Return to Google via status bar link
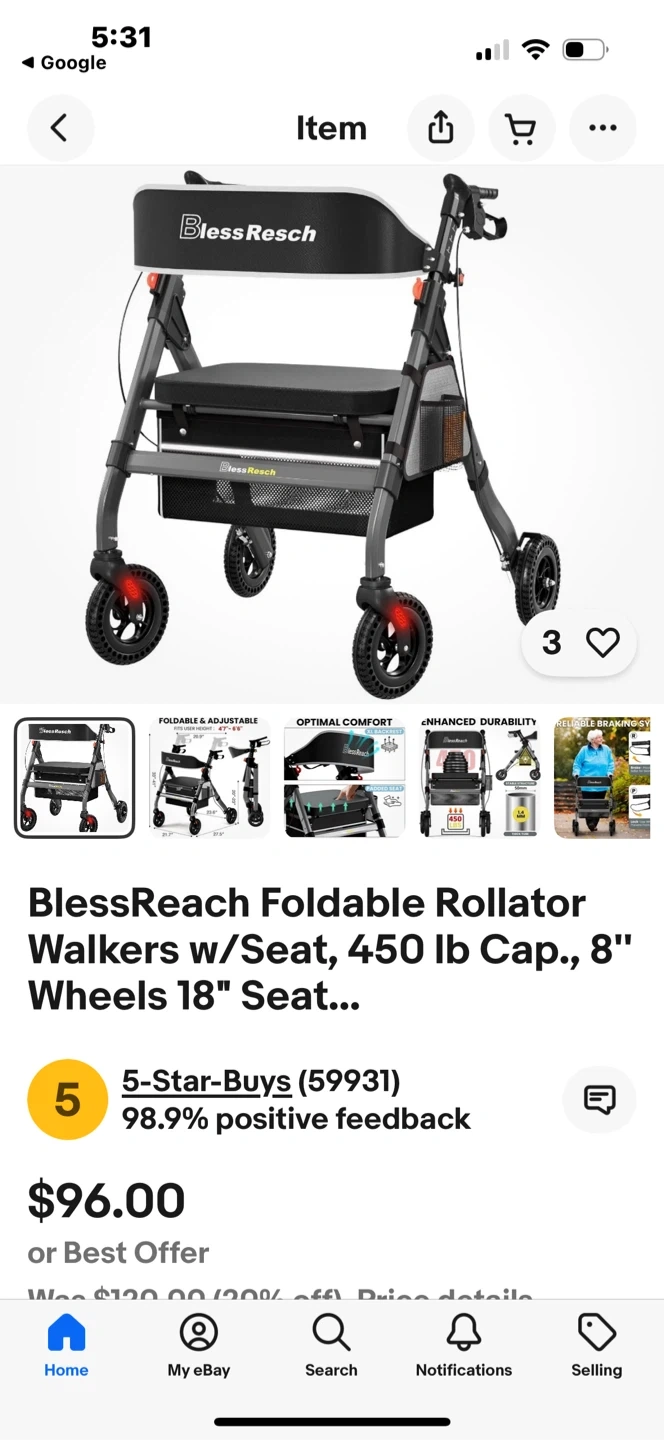The image size is (664, 1440). pos(64,63)
